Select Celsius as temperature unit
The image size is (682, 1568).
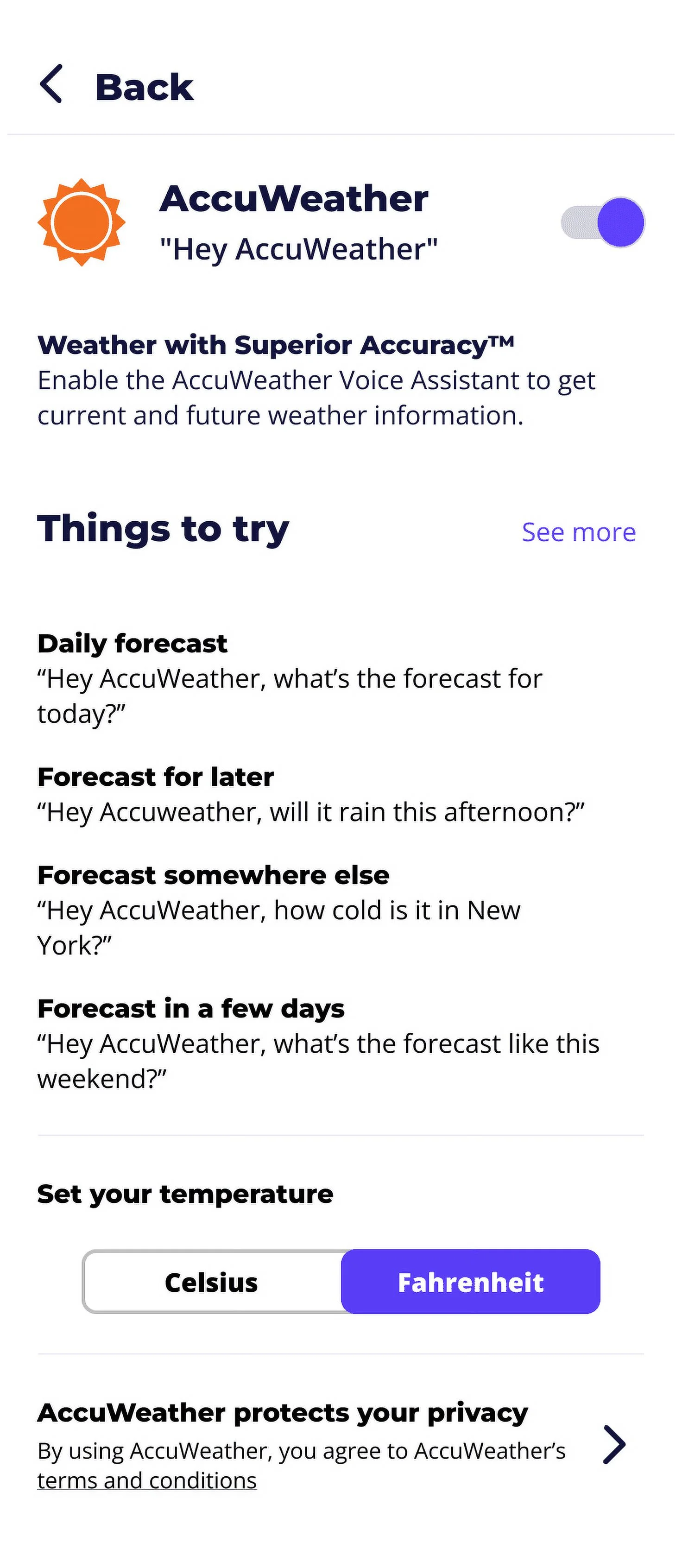click(x=212, y=1282)
